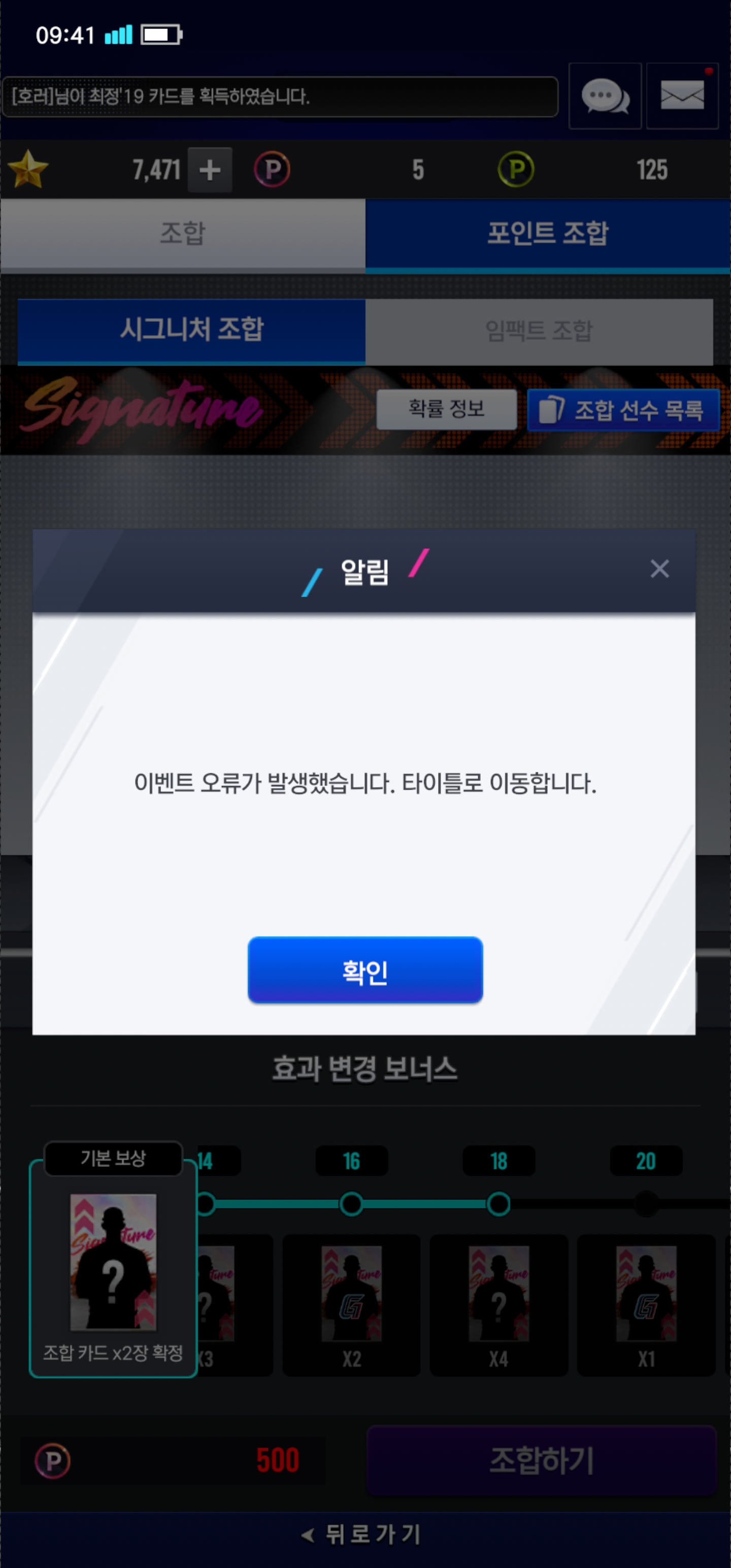Open the chat bubble icon
Image resolution: width=731 pixels, height=1568 pixels.
605,96
